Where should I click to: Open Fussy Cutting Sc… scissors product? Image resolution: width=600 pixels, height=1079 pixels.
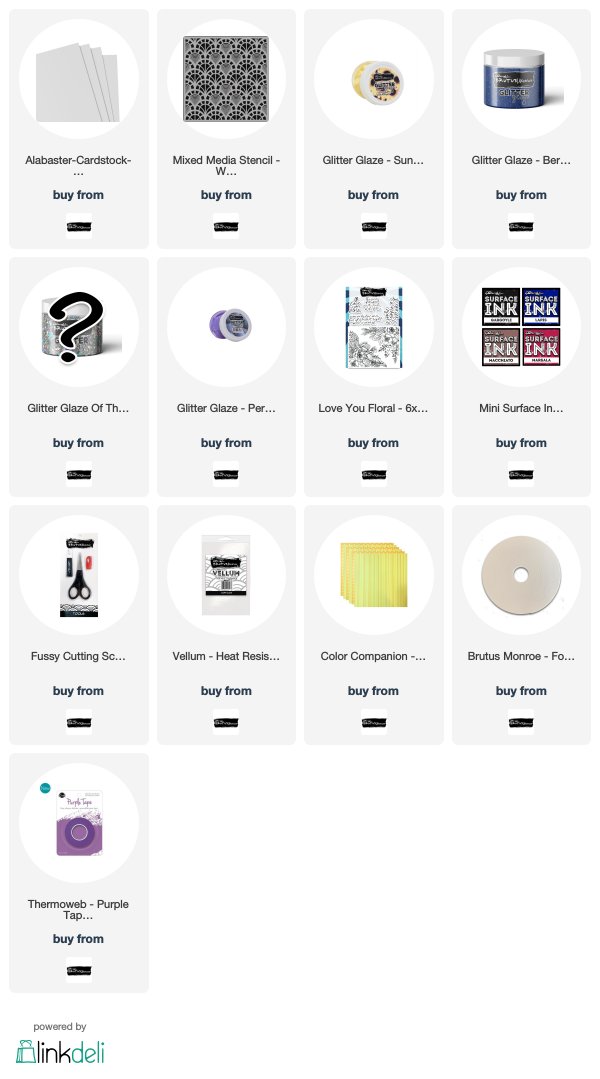tap(78, 625)
